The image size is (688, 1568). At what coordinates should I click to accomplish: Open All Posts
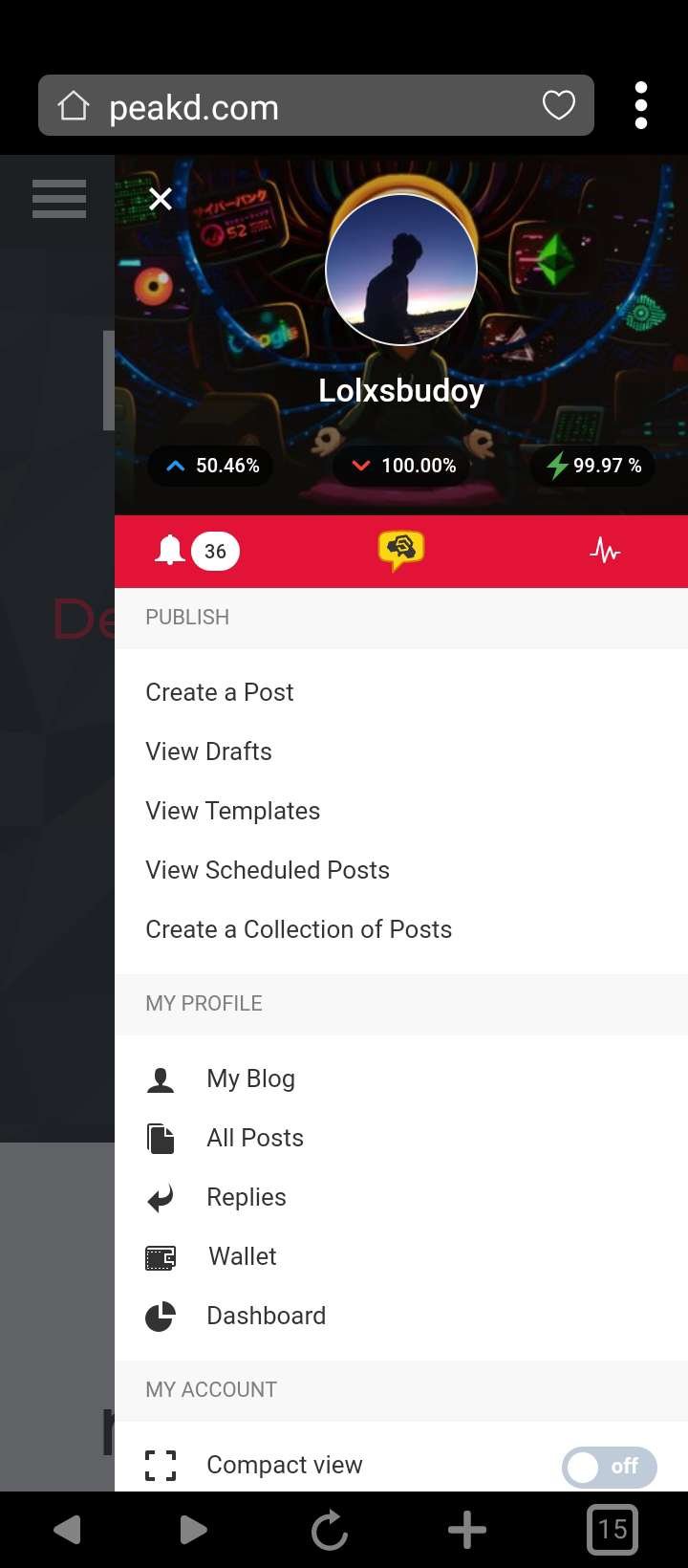coord(255,1138)
